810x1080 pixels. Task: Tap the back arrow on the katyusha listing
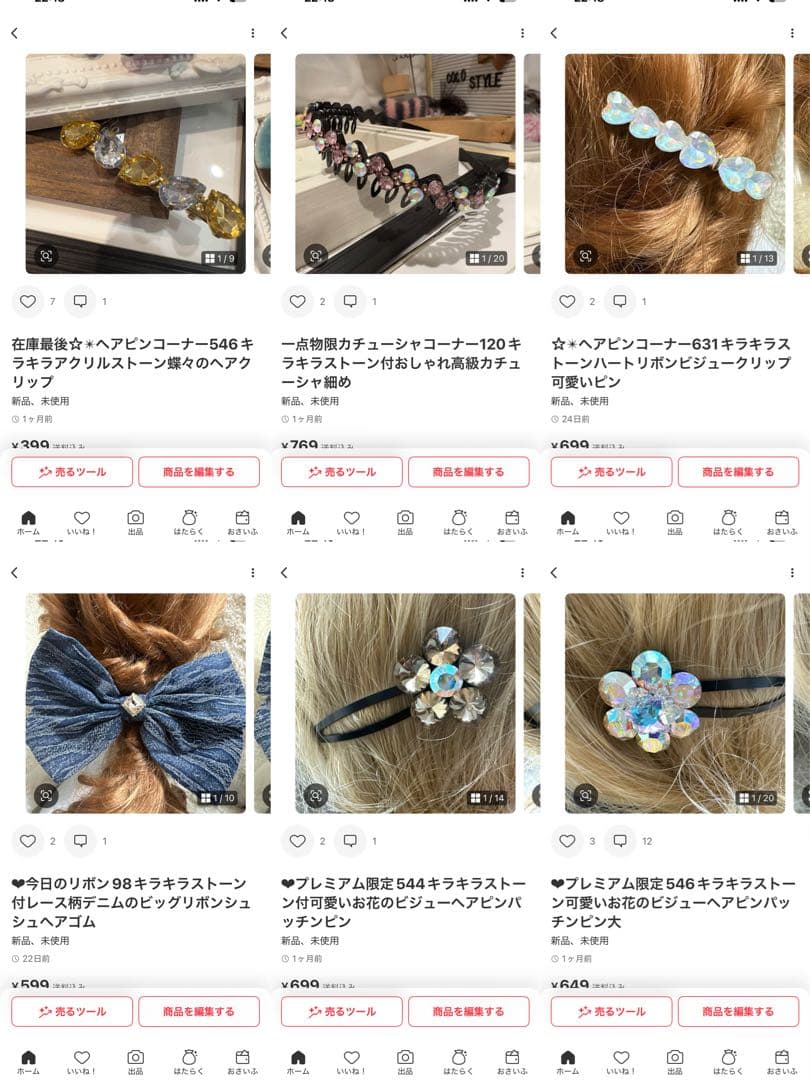(x=285, y=32)
